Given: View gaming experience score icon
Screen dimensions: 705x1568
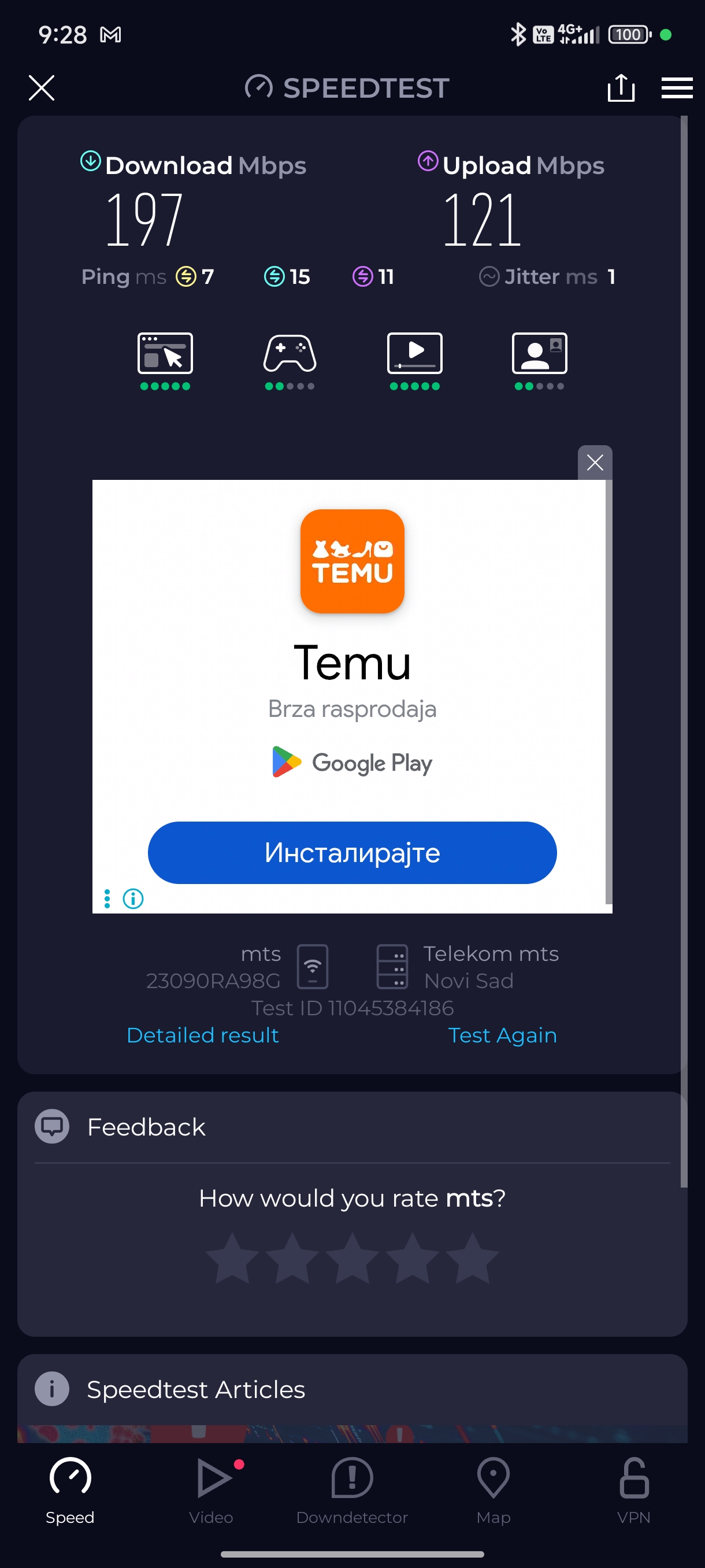Looking at the screenshot, I should coord(290,353).
